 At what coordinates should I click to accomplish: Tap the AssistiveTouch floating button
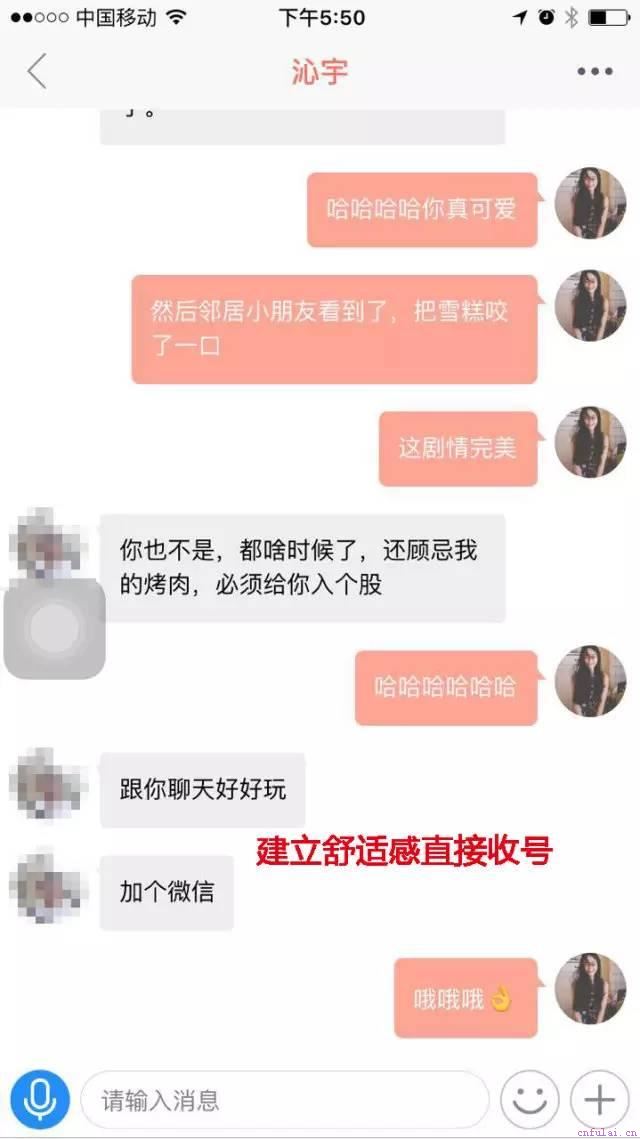[55, 629]
